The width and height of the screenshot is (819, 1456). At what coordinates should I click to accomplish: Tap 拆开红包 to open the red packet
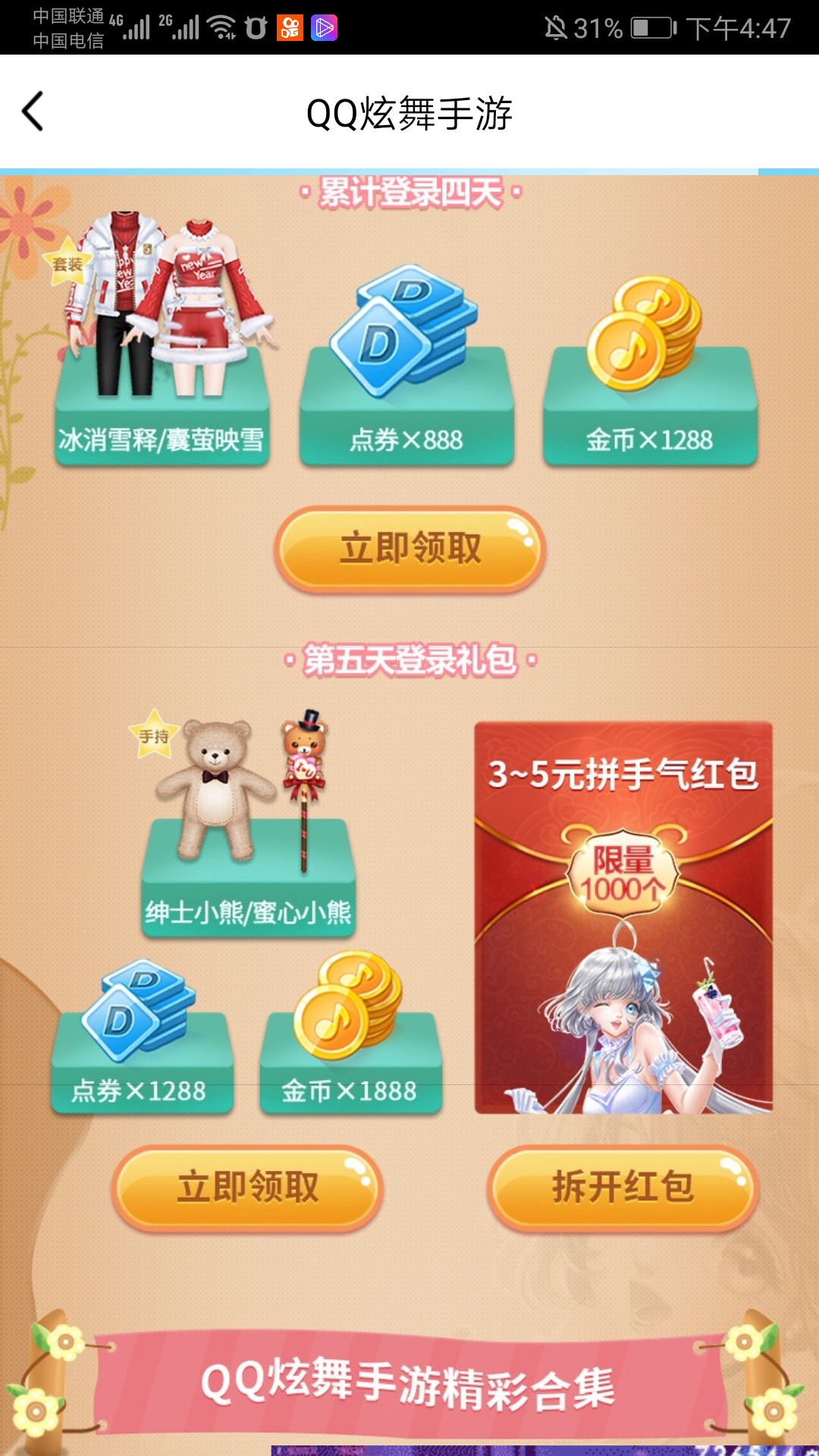click(x=622, y=1188)
